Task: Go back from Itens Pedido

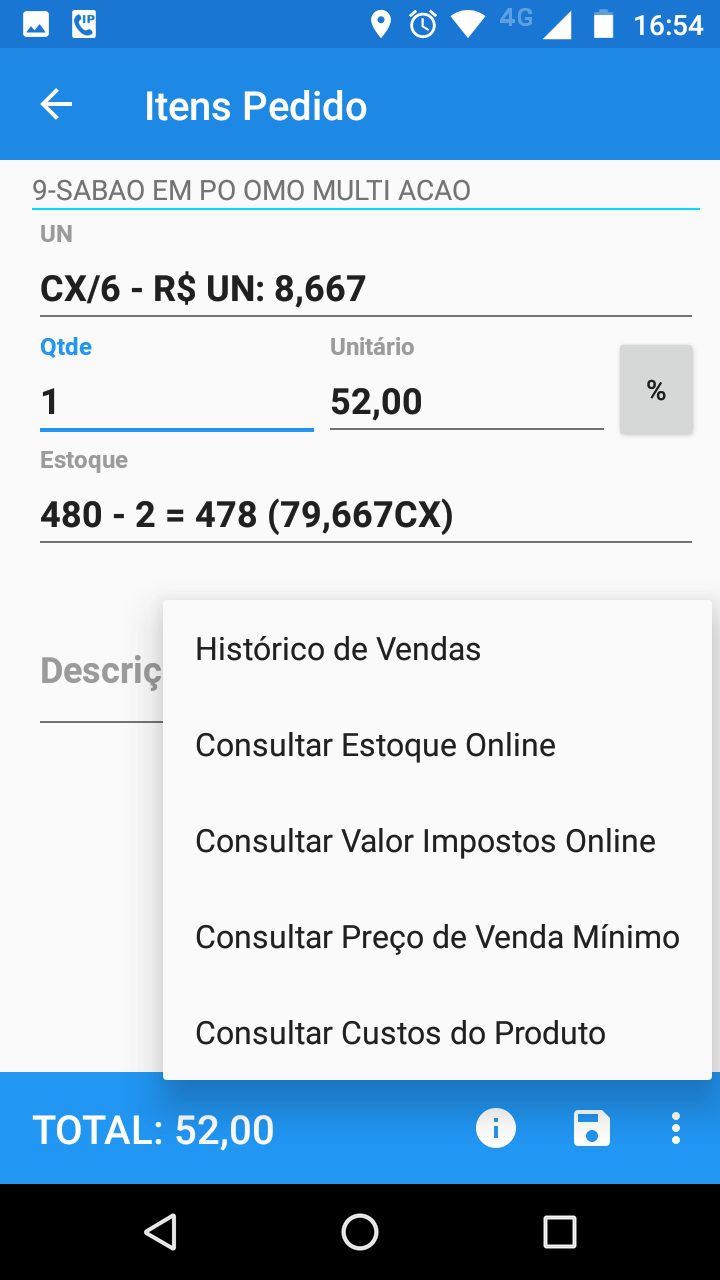Action: click(56, 105)
